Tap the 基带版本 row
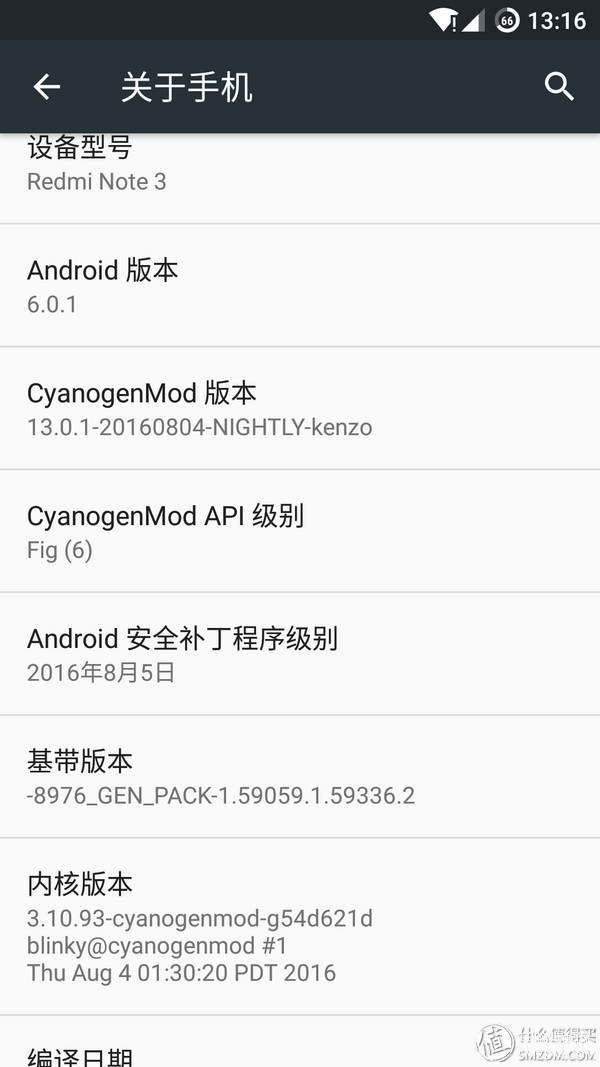The height and width of the screenshot is (1067, 600). 300,776
